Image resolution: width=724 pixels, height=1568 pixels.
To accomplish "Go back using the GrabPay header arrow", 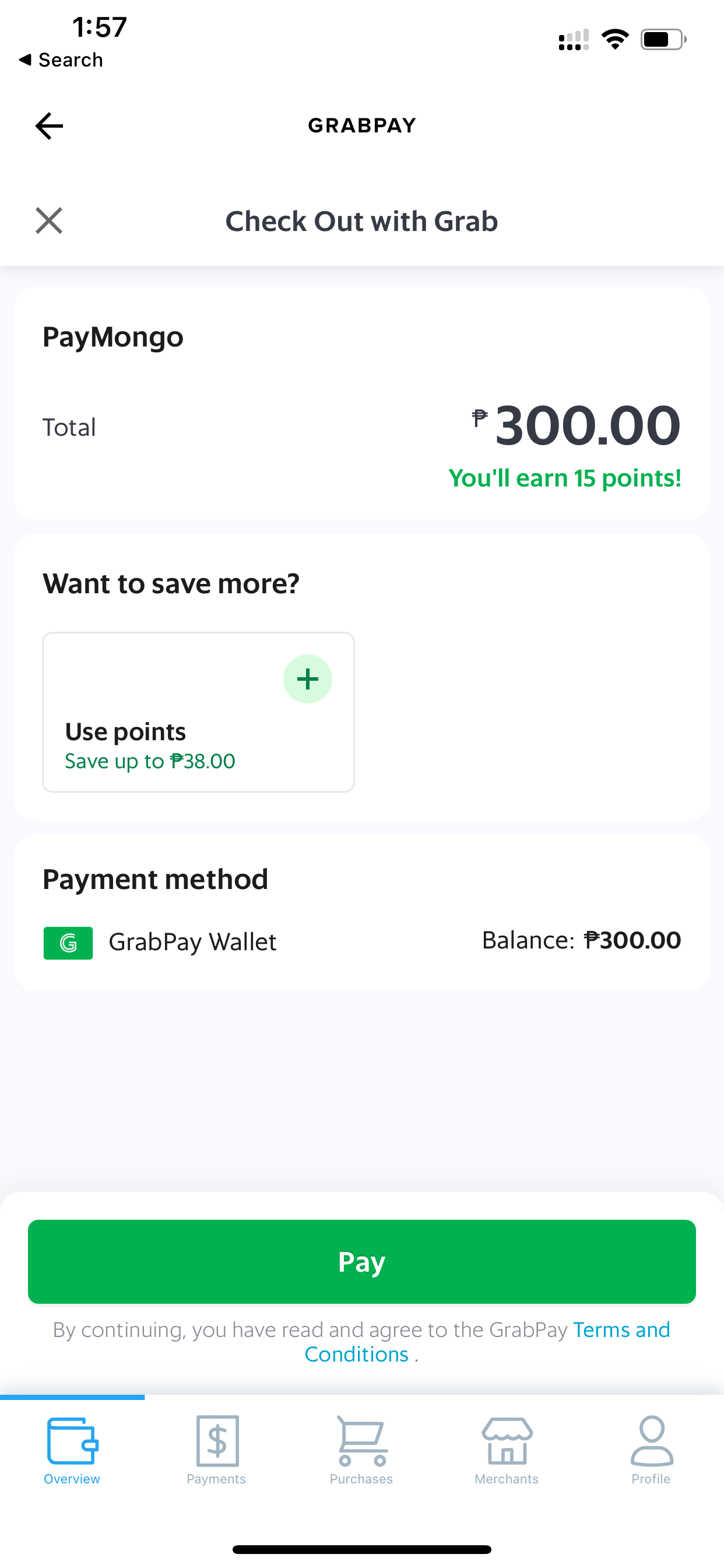I will click(50, 126).
